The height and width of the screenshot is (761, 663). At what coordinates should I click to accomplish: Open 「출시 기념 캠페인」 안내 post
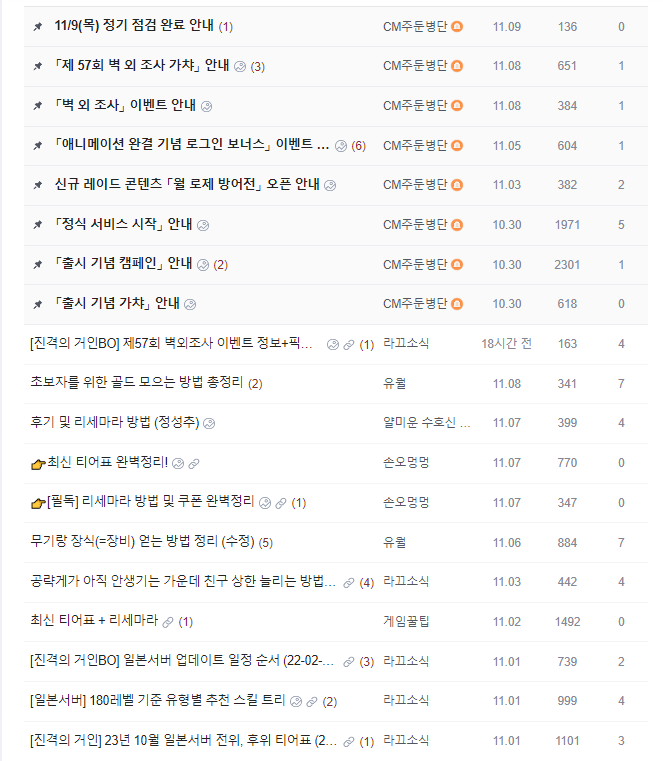point(123,265)
